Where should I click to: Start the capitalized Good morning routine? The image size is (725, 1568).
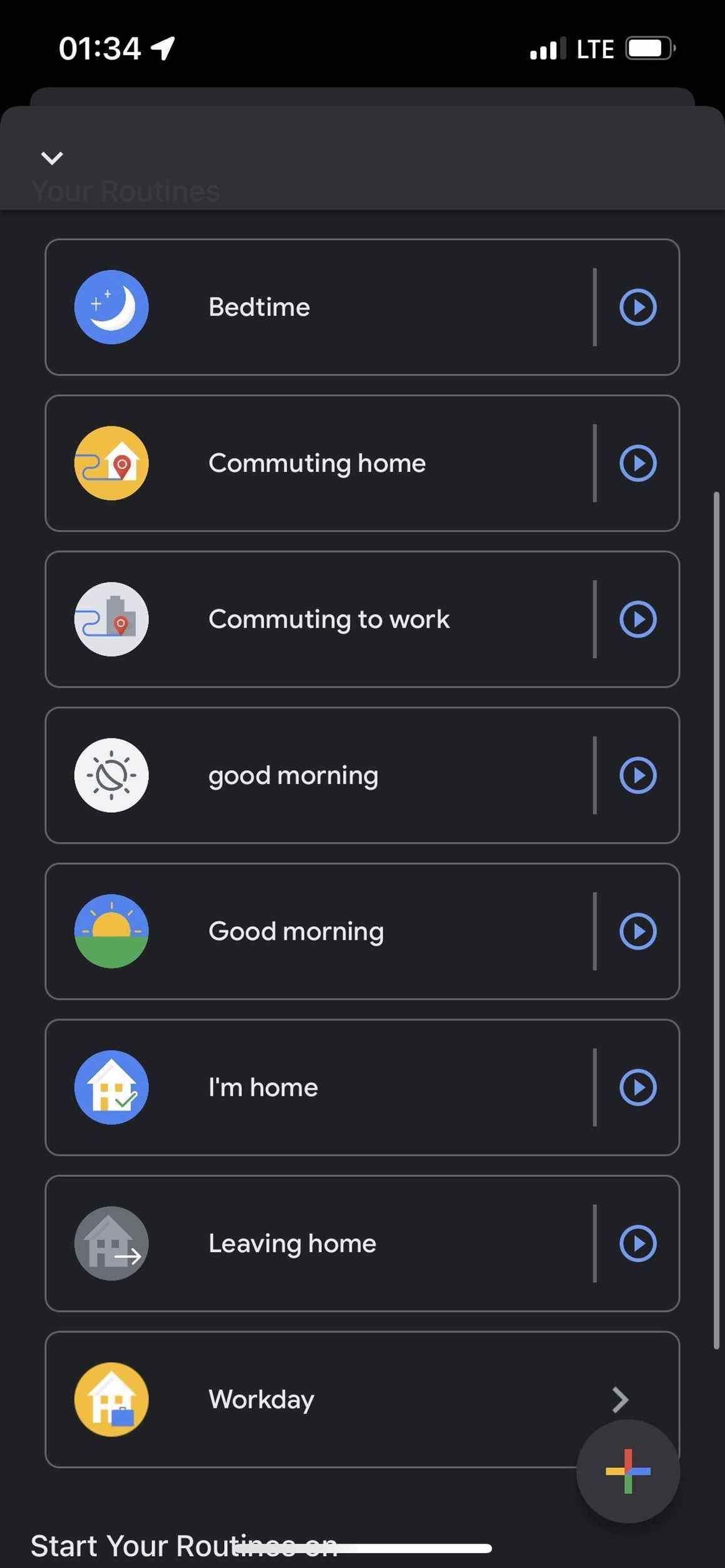(x=638, y=931)
